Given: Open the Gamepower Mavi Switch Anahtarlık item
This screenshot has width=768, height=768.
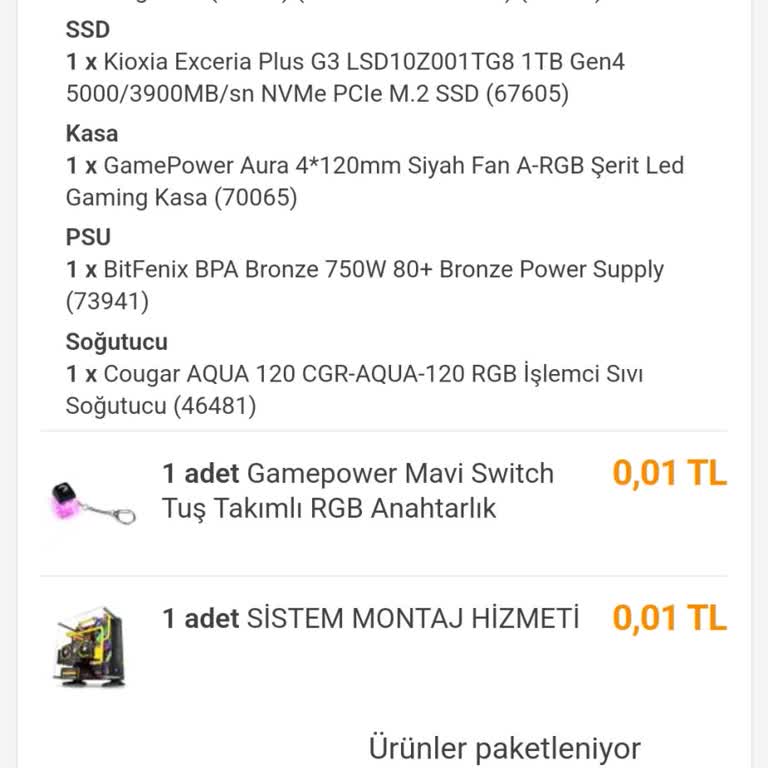Looking at the screenshot, I should (x=358, y=490).
